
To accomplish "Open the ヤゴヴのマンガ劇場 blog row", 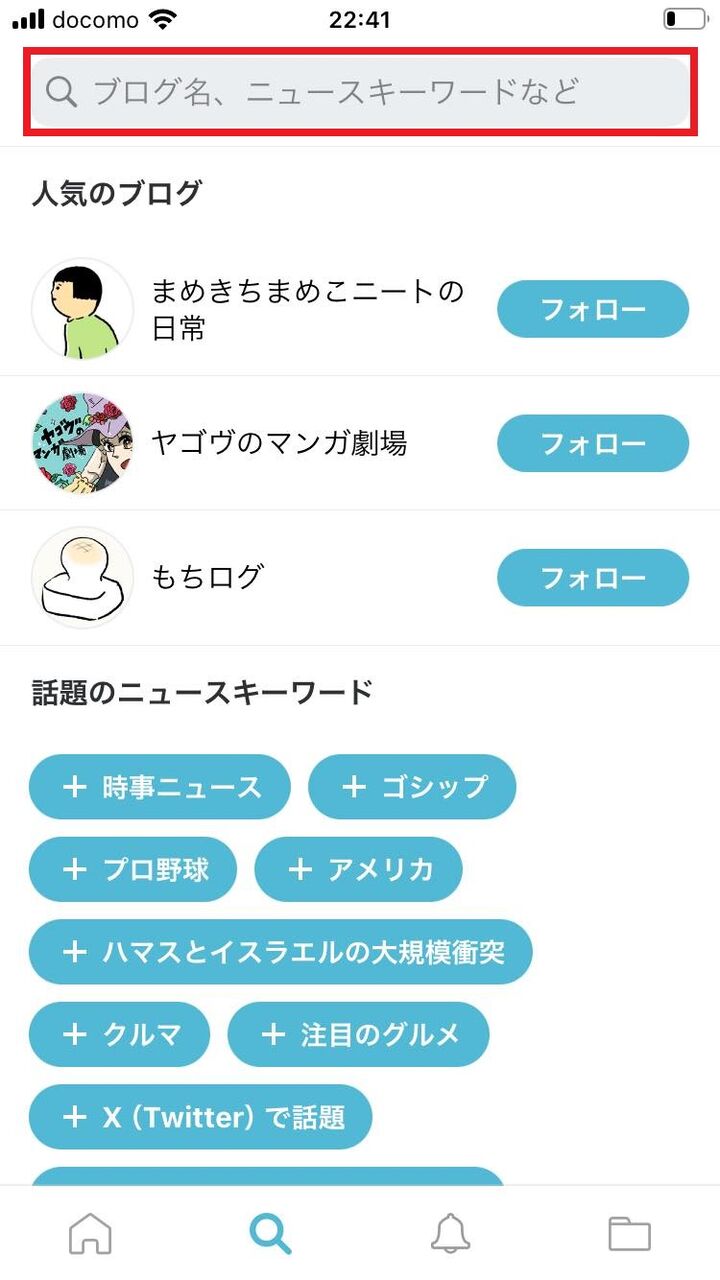I will [x=280, y=443].
